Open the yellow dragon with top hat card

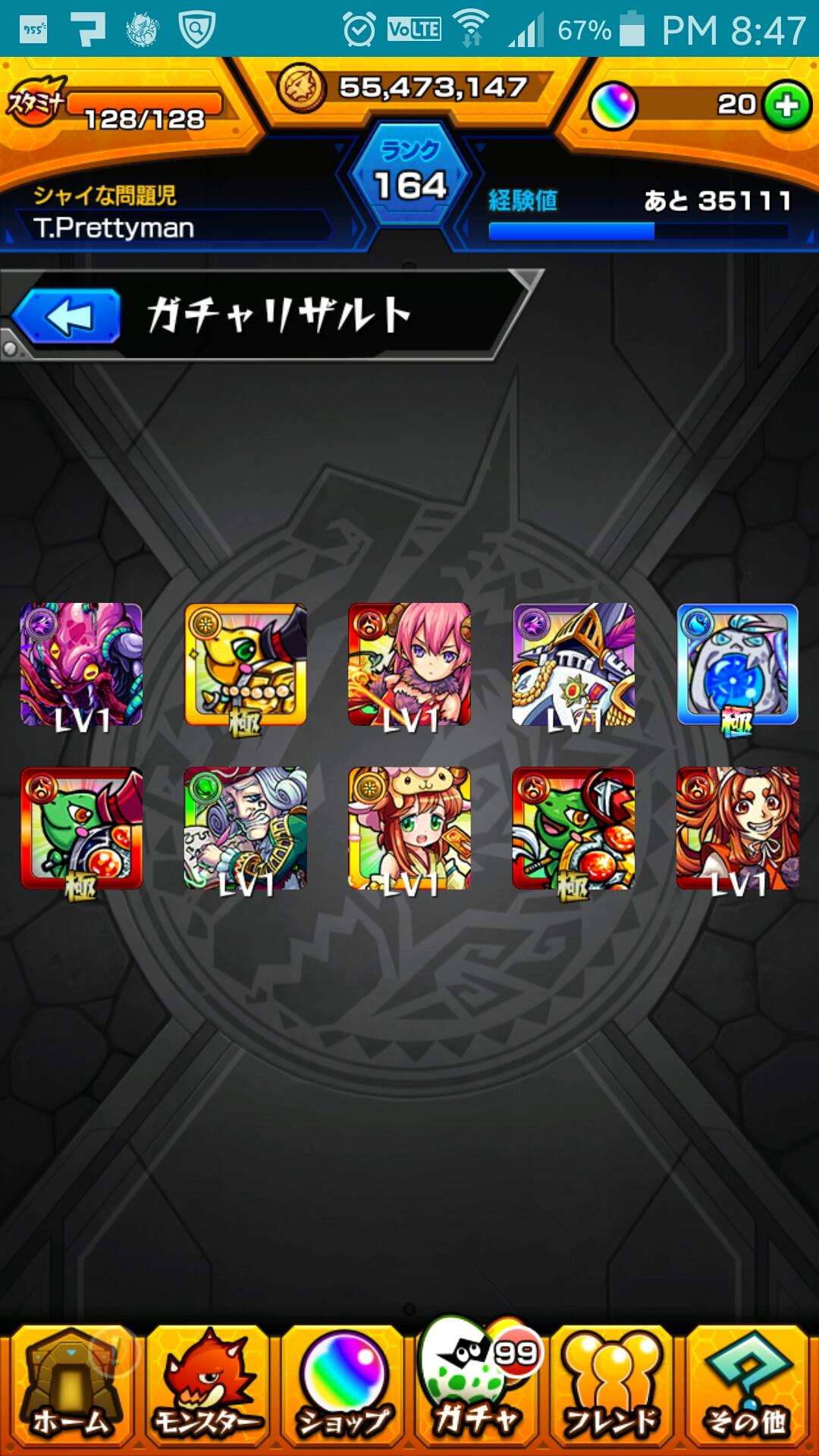click(246, 664)
